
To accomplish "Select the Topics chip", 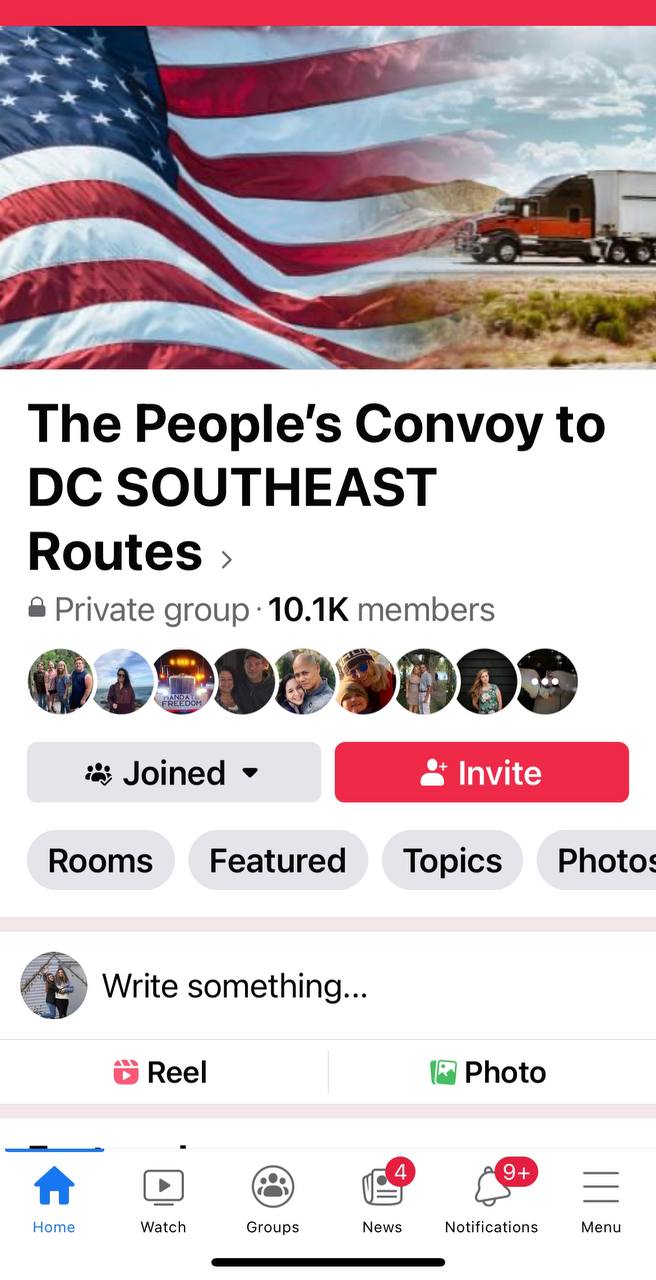I will [x=452, y=860].
